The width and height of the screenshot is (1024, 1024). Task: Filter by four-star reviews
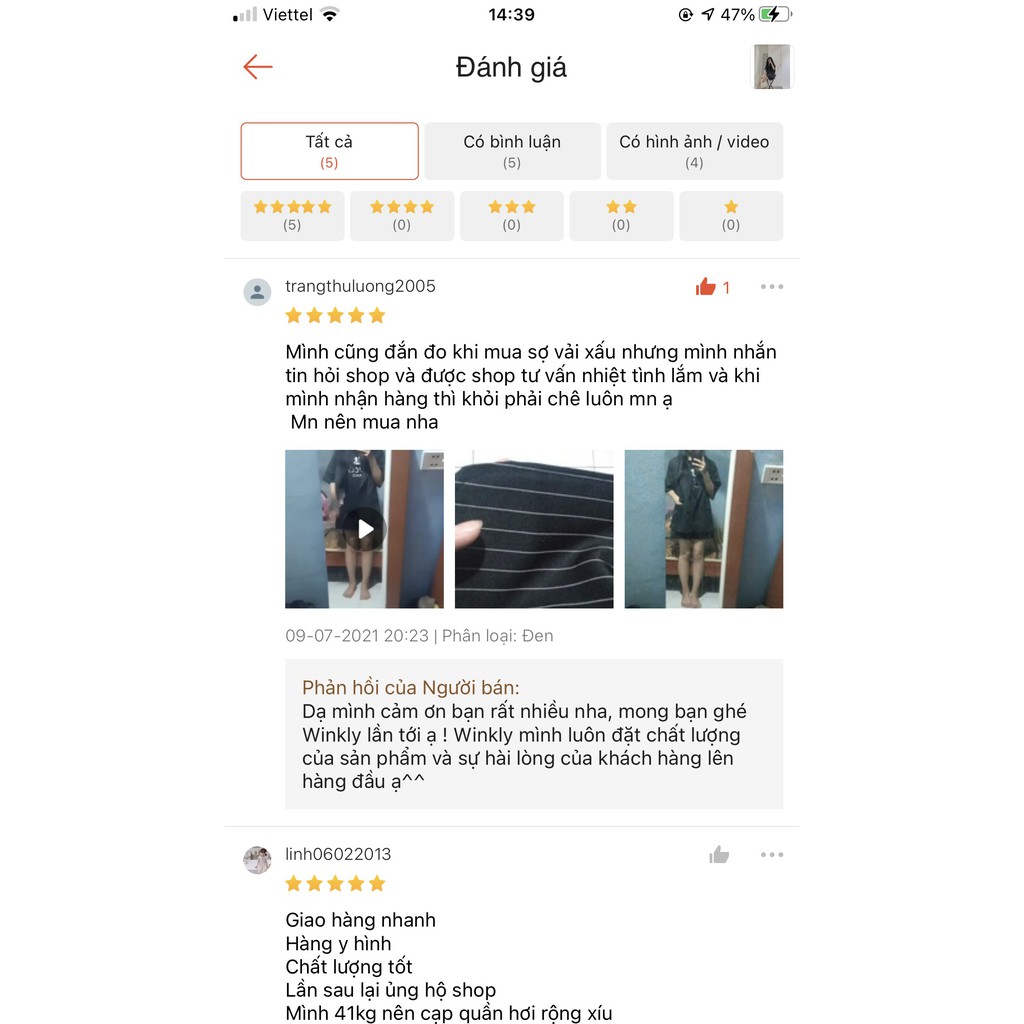tap(402, 215)
